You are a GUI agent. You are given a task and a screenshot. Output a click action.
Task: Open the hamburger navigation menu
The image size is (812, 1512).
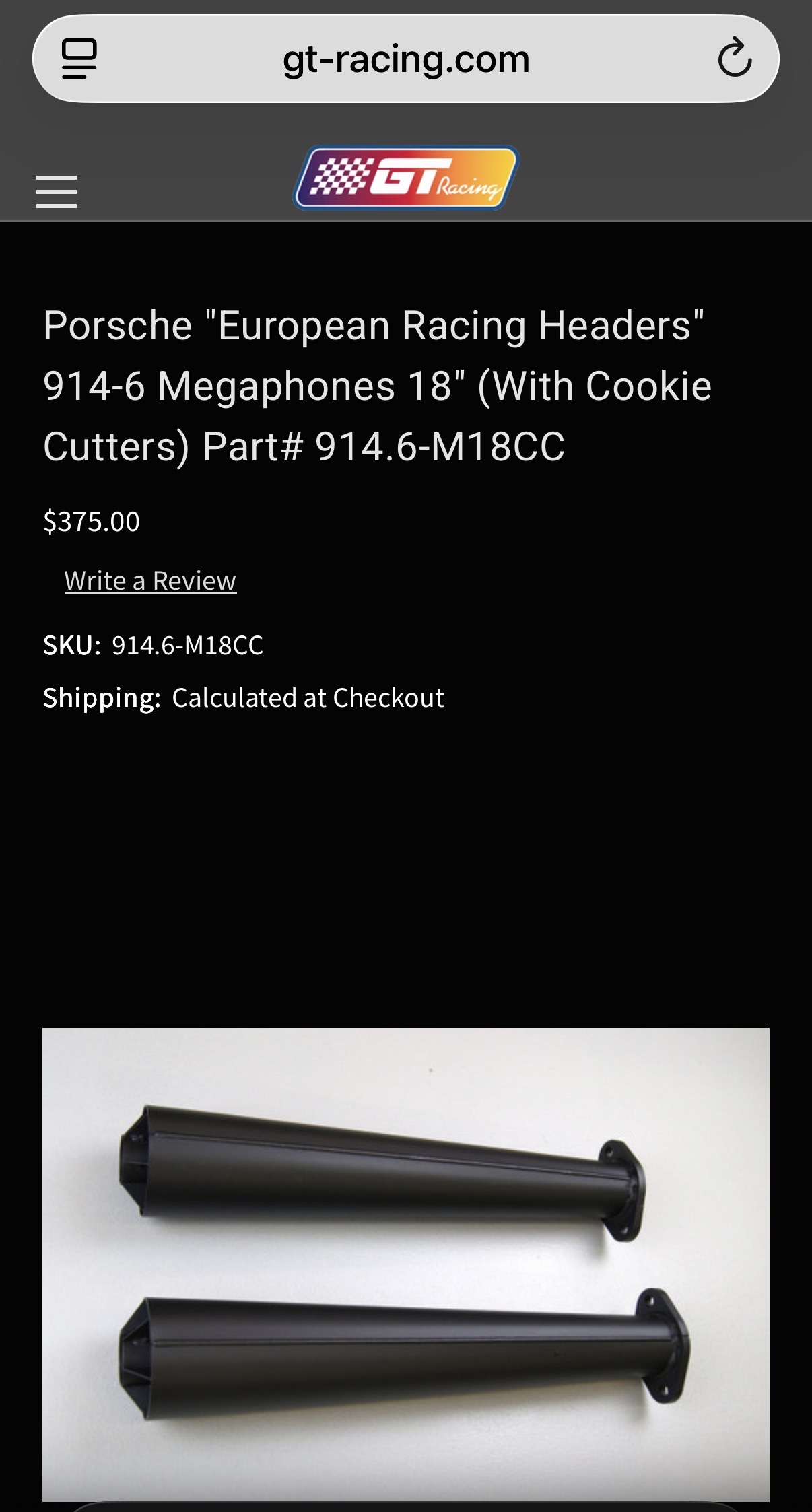(x=57, y=192)
